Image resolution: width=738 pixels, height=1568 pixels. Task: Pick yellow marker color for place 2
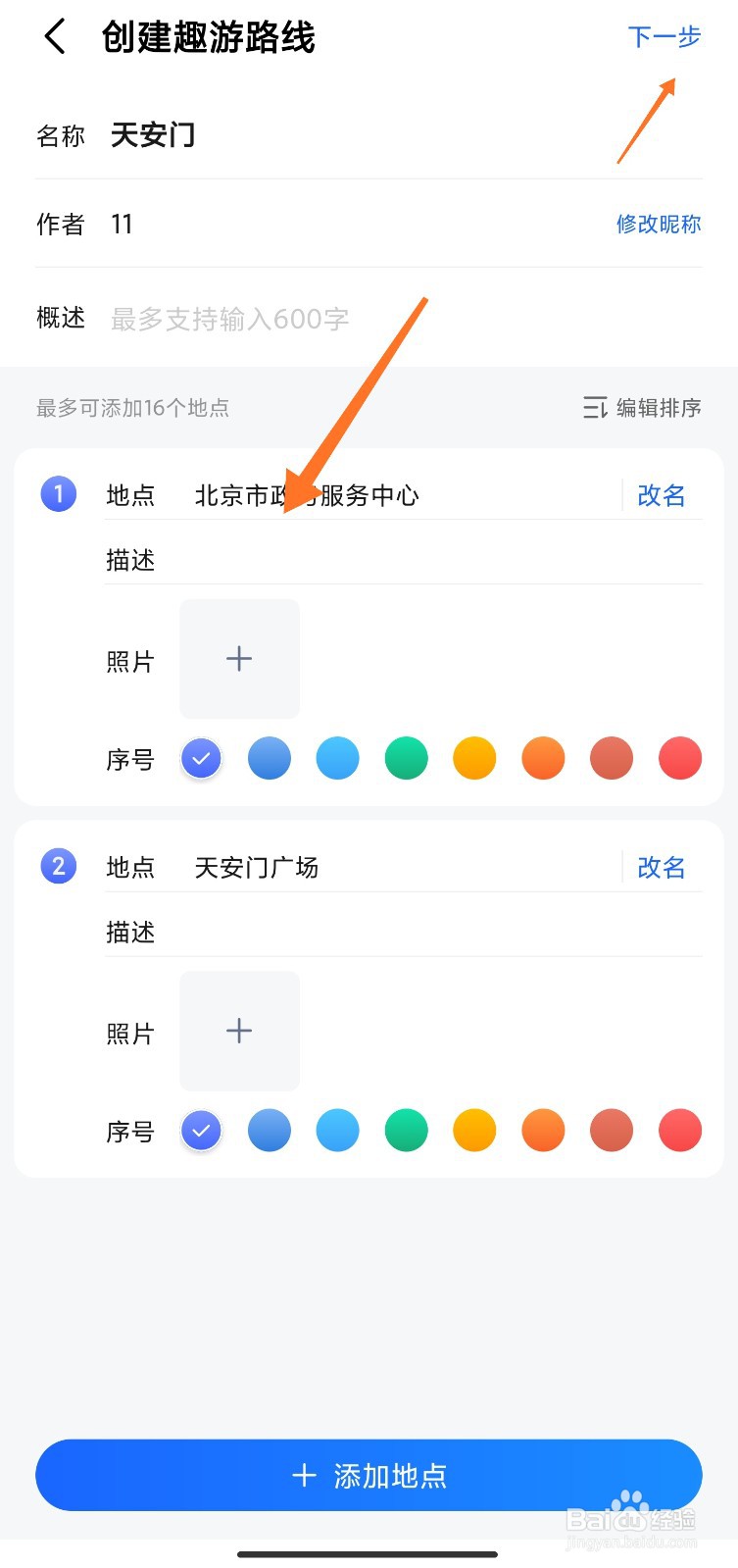(474, 1130)
